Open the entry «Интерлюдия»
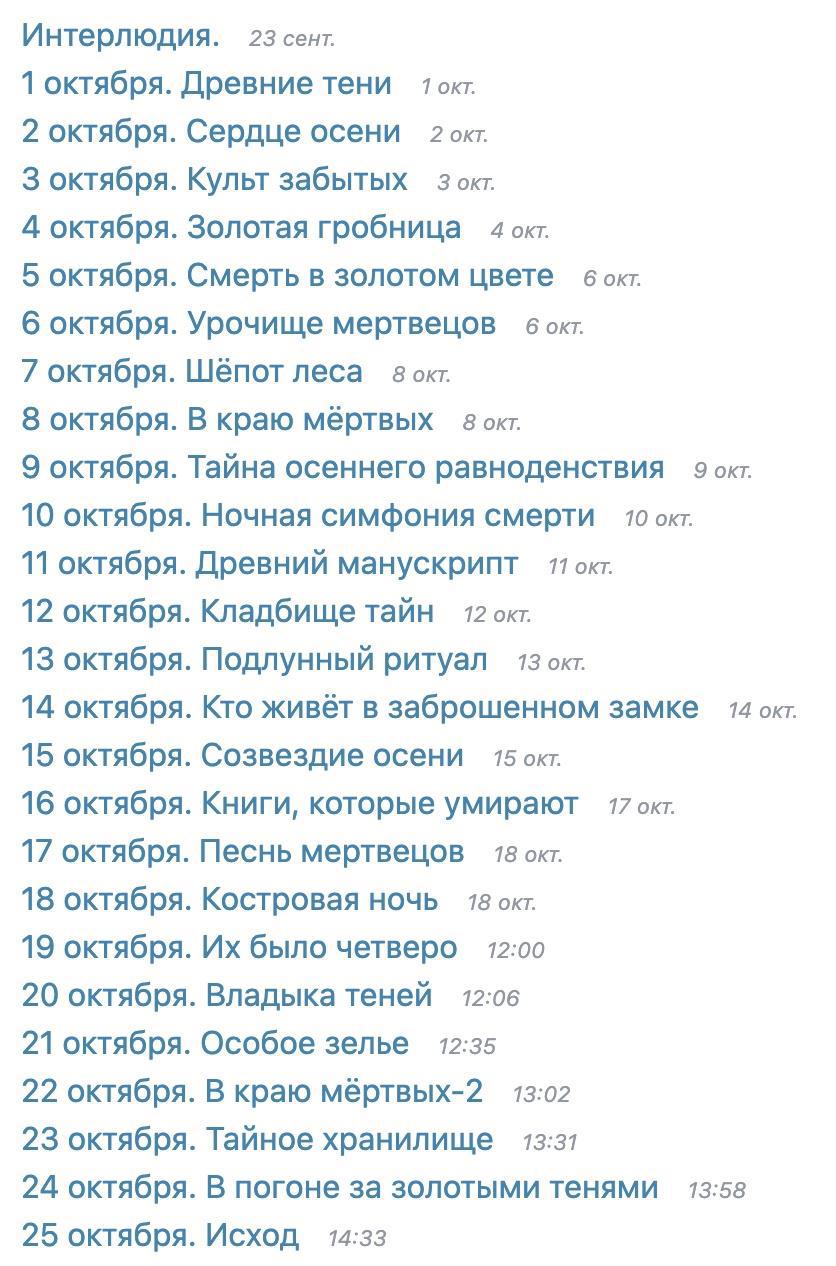This screenshot has width=836, height=1266. click(x=120, y=36)
